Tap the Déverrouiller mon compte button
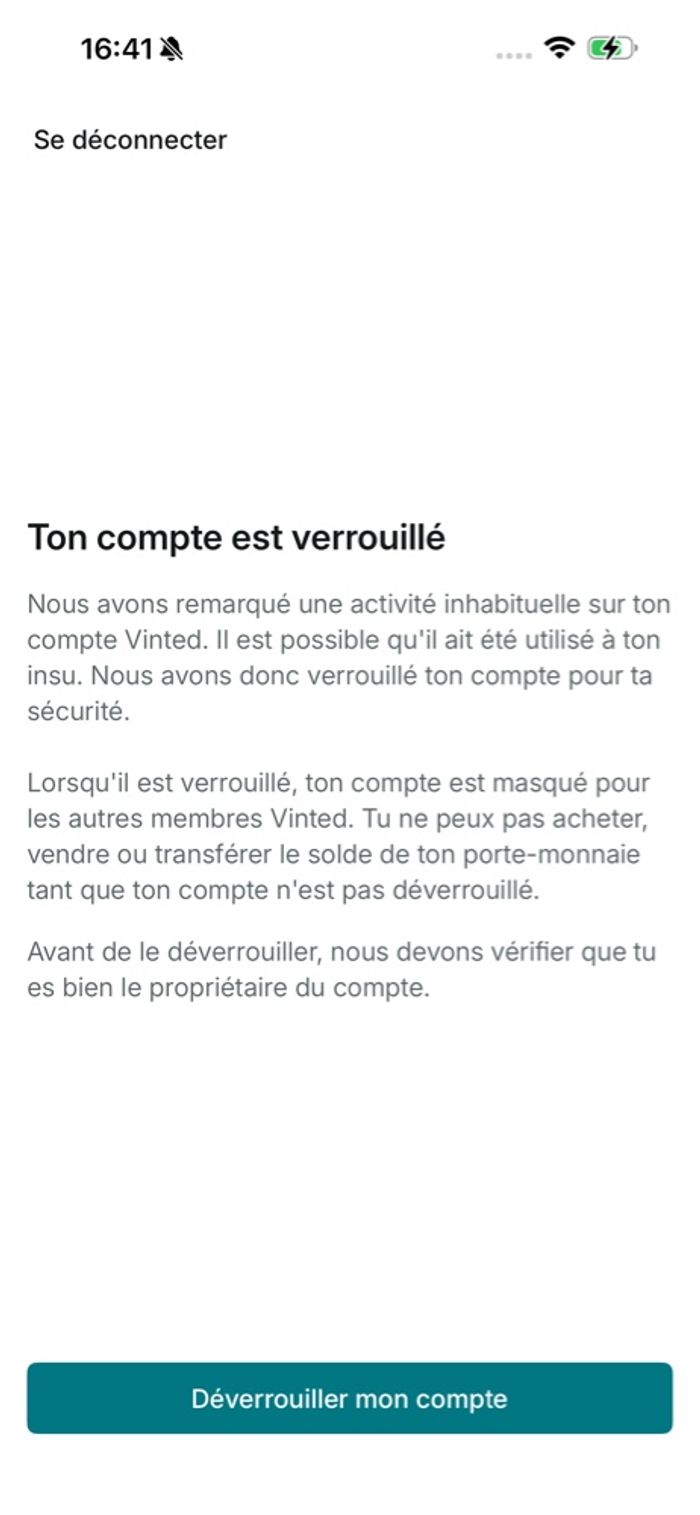Image resolution: width=700 pixels, height=1515 pixels. (349, 1397)
